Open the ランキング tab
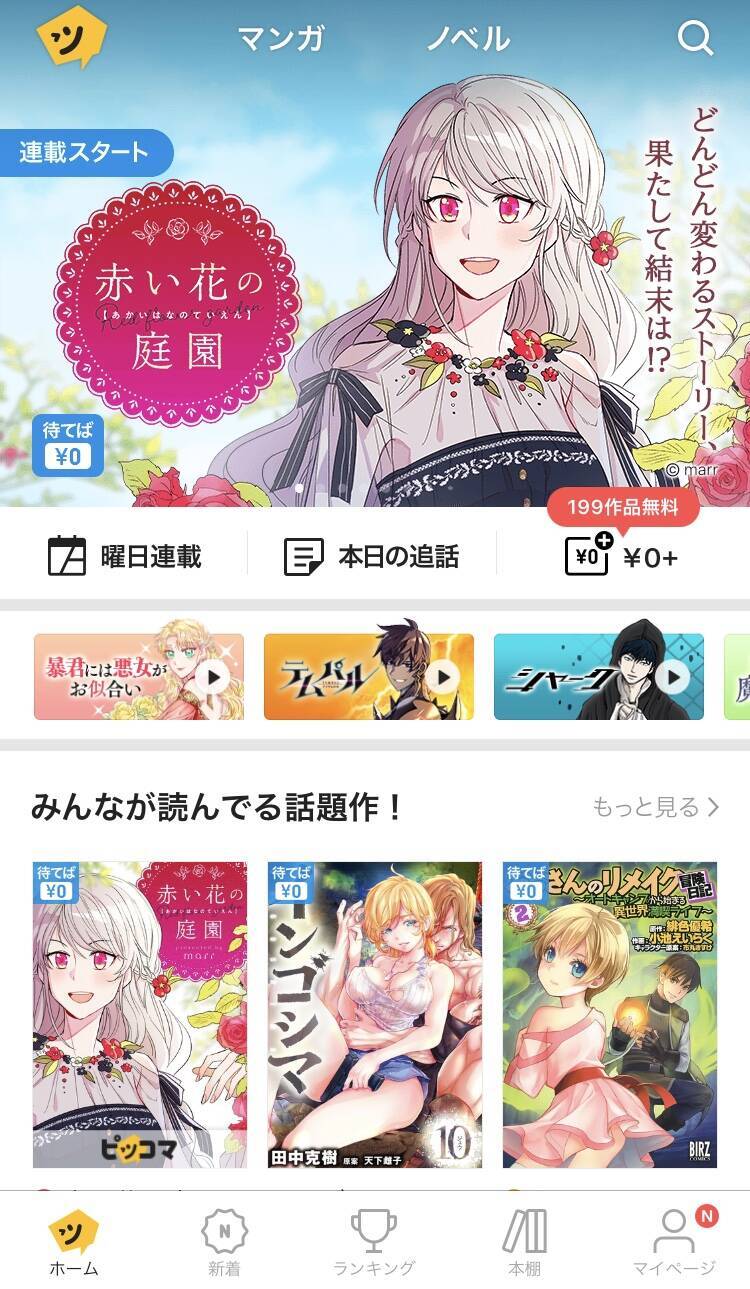The image size is (750, 1289). 374,1243
